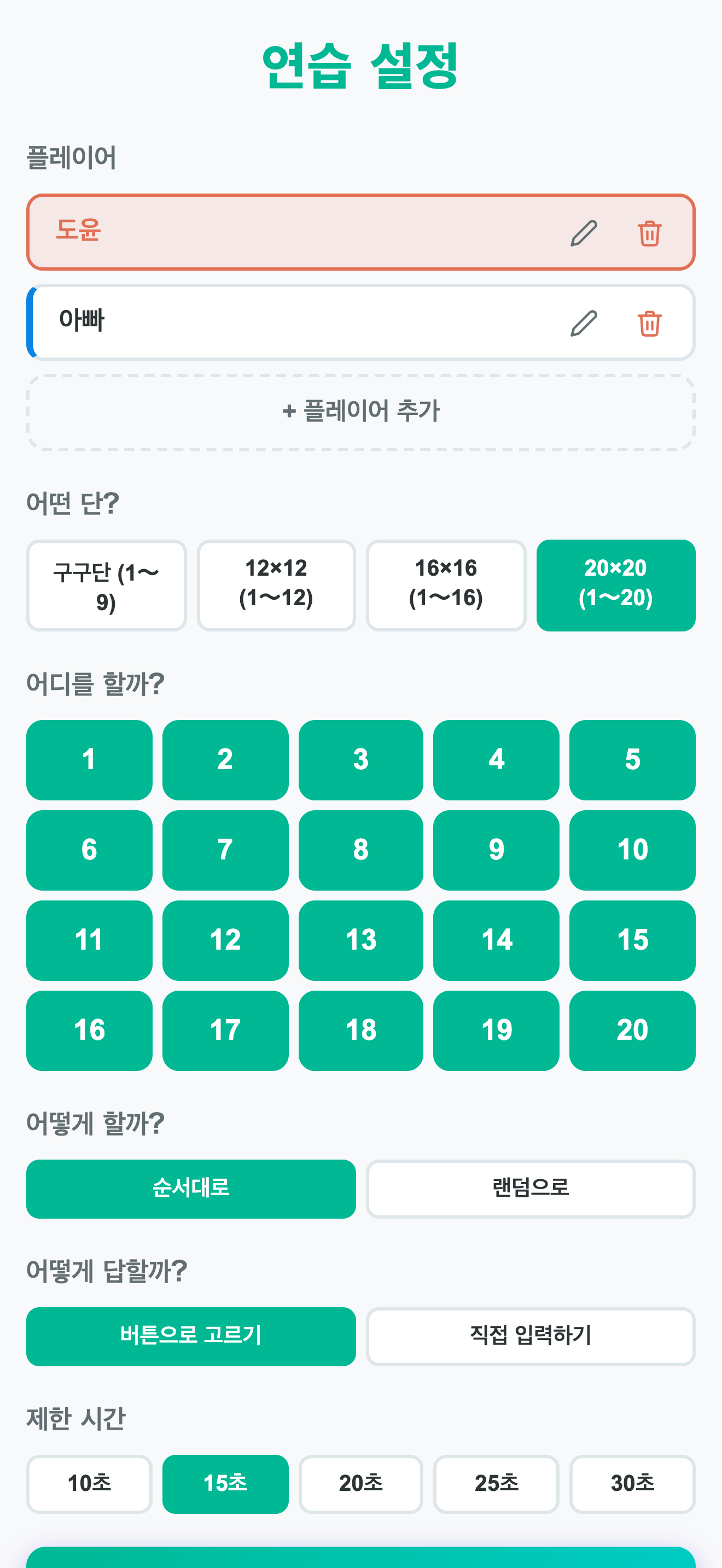Toggle table number 20
Viewport: 722px width, 1568px height.
point(632,1030)
